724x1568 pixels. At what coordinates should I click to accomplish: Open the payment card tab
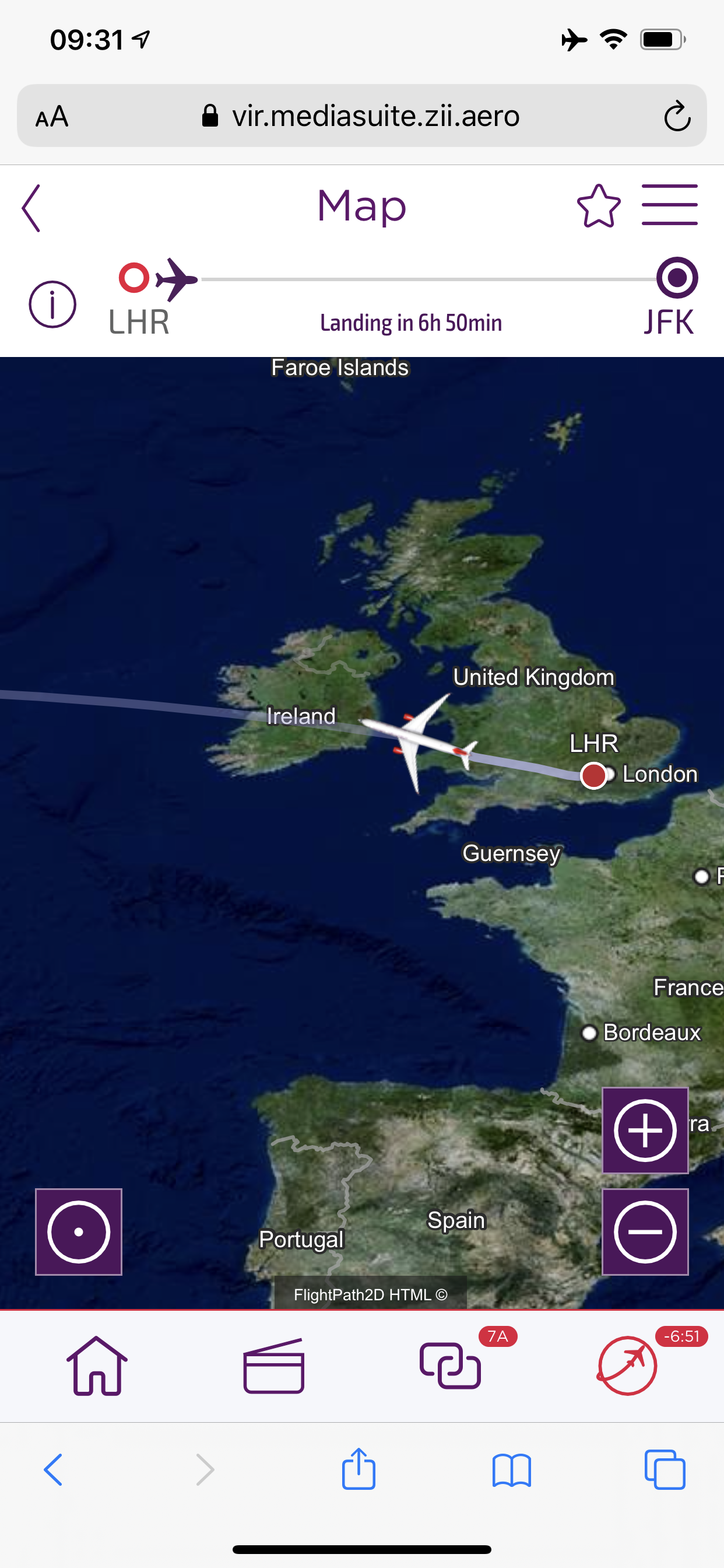coord(274,1366)
